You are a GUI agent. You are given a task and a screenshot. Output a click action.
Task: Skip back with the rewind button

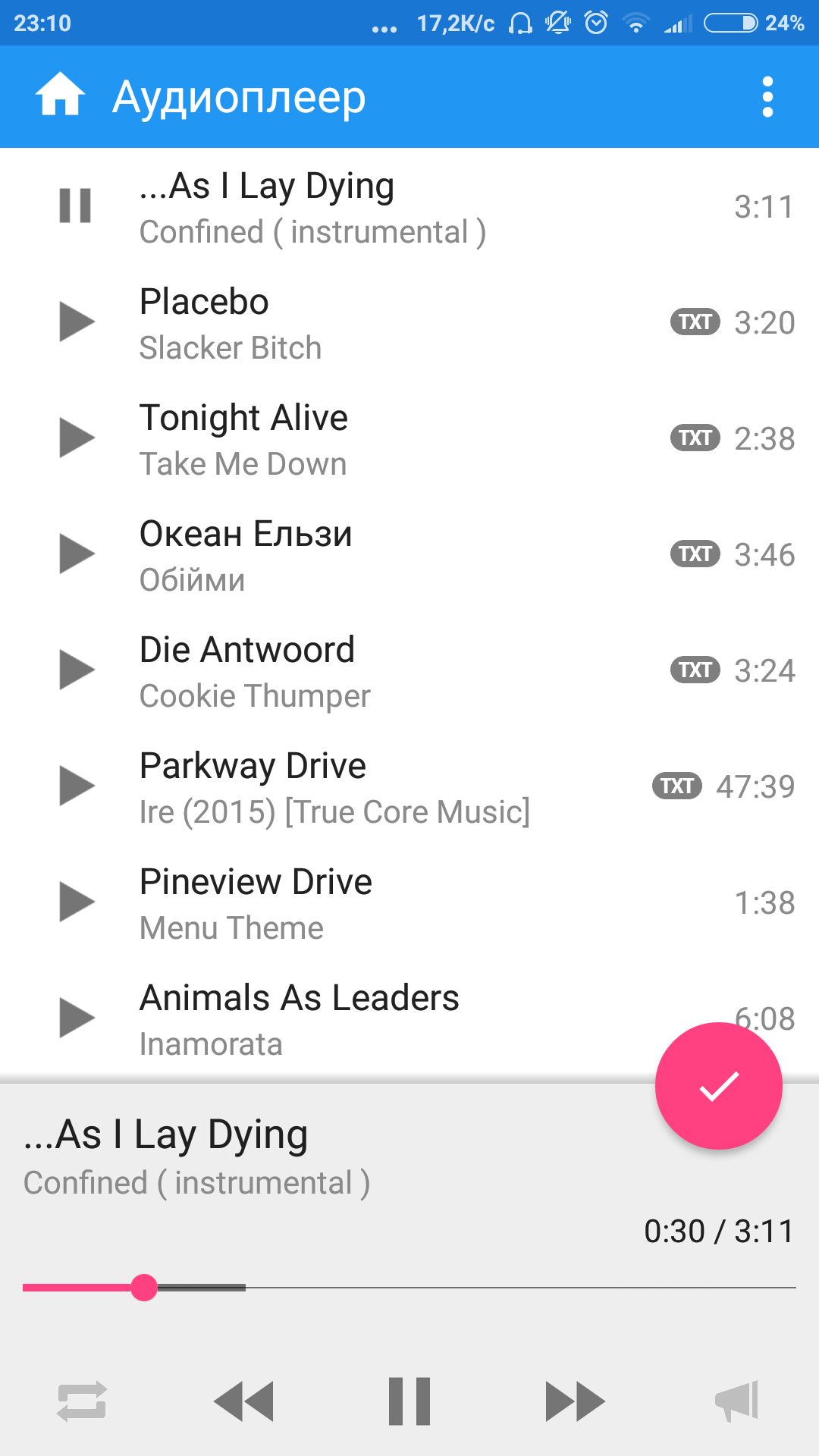point(244,1401)
